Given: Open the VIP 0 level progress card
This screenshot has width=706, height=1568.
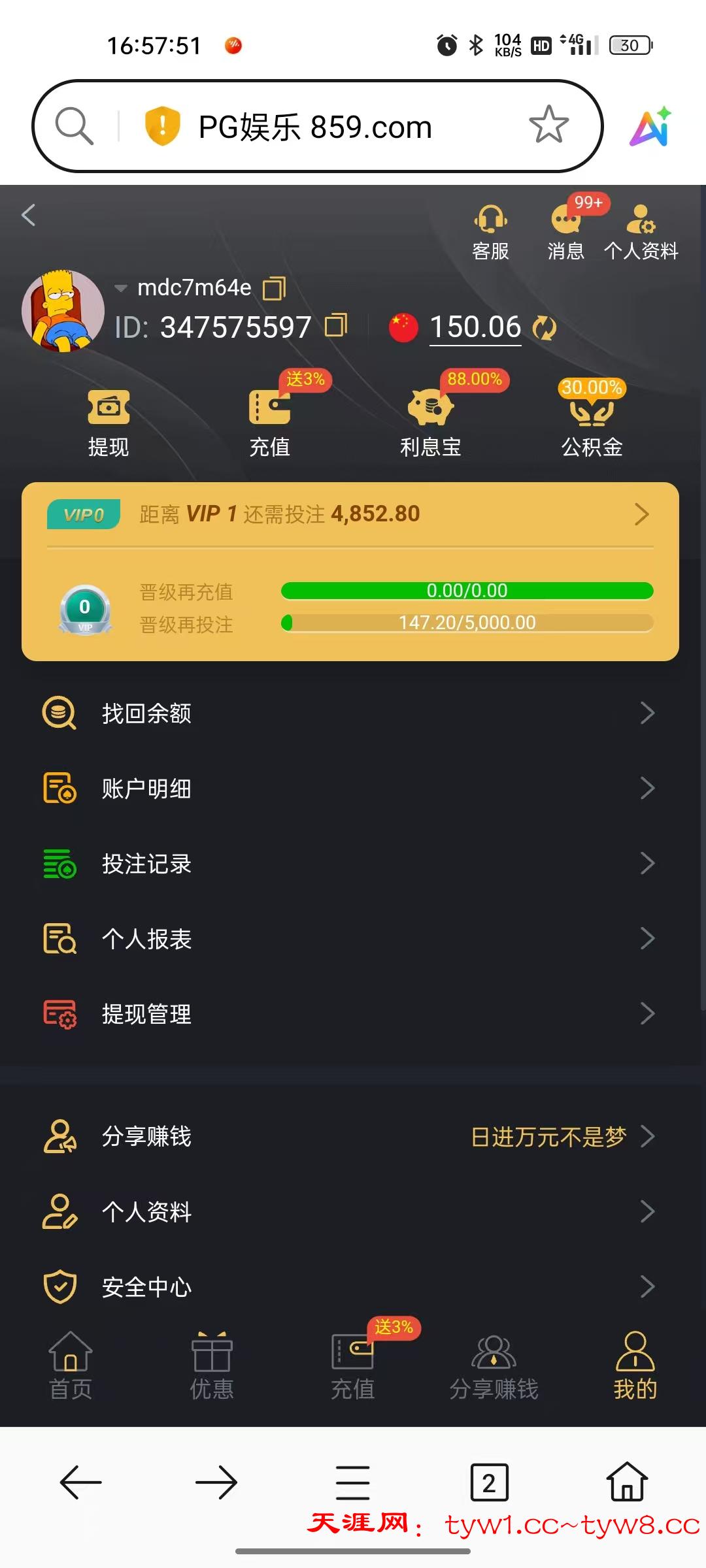Looking at the screenshot, I should (350, 572).
